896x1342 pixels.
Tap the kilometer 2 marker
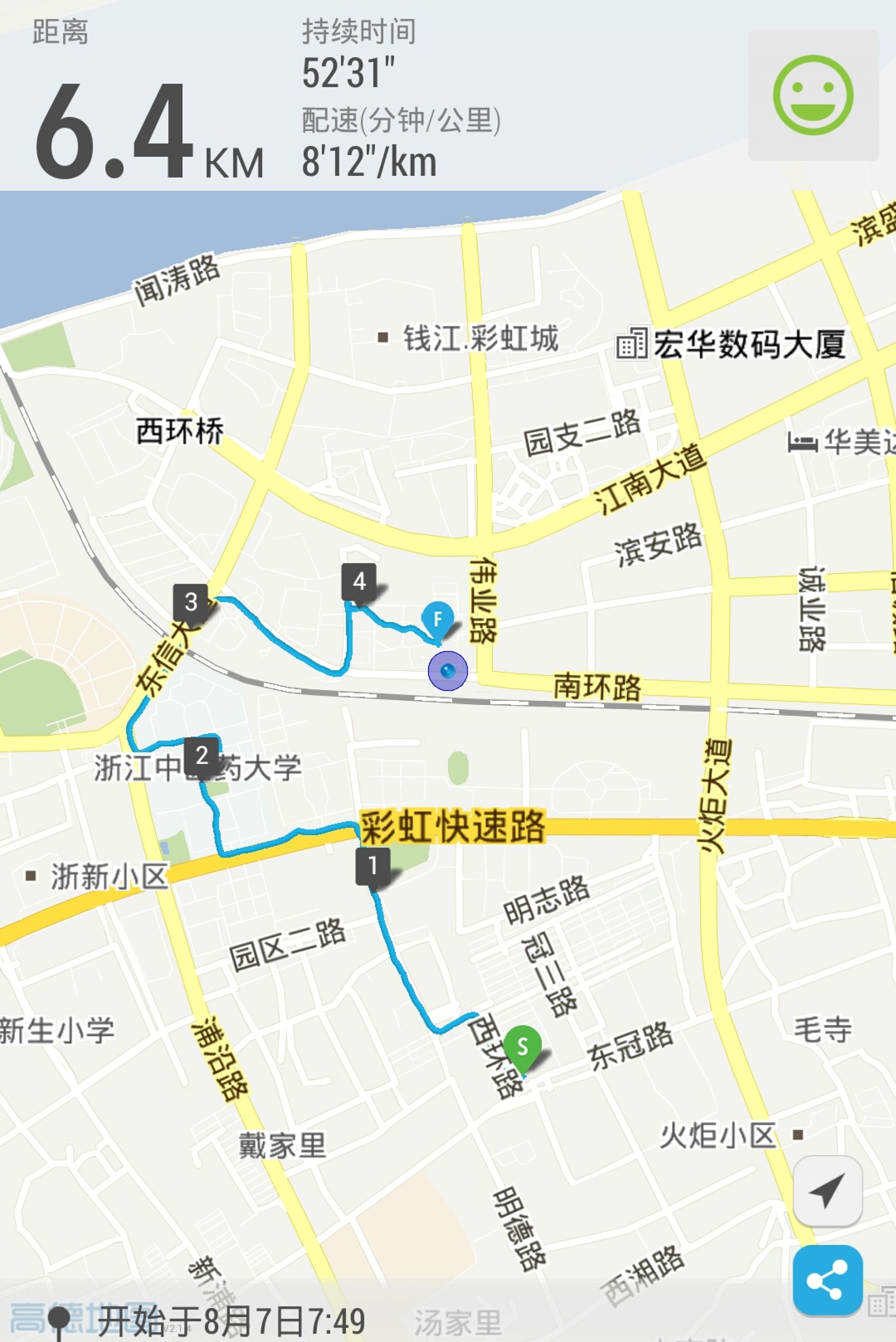pos(201,755)
